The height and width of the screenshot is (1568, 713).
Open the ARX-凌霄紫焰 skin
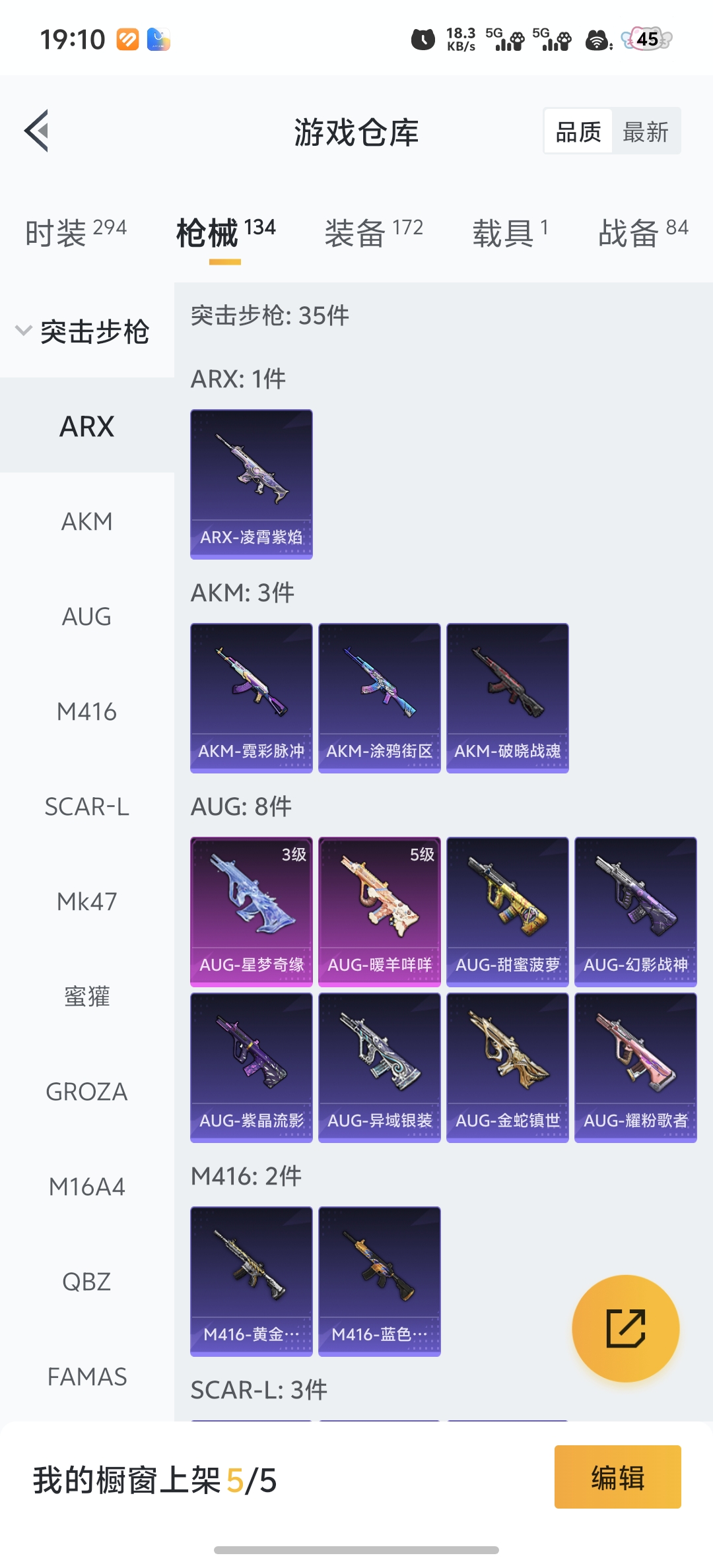point(251,484)
